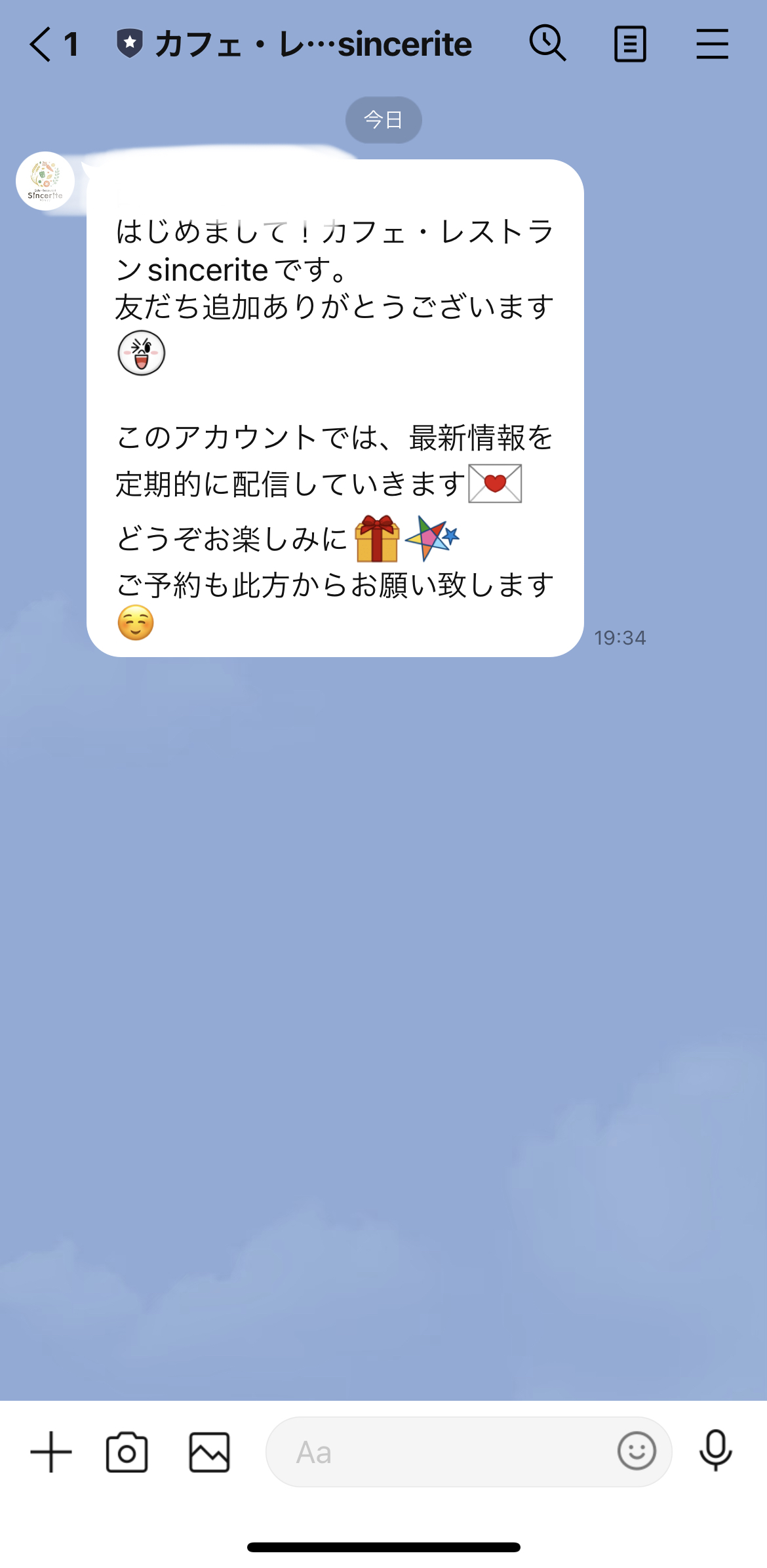Open the chat hamburger menu

click(713, 43)
